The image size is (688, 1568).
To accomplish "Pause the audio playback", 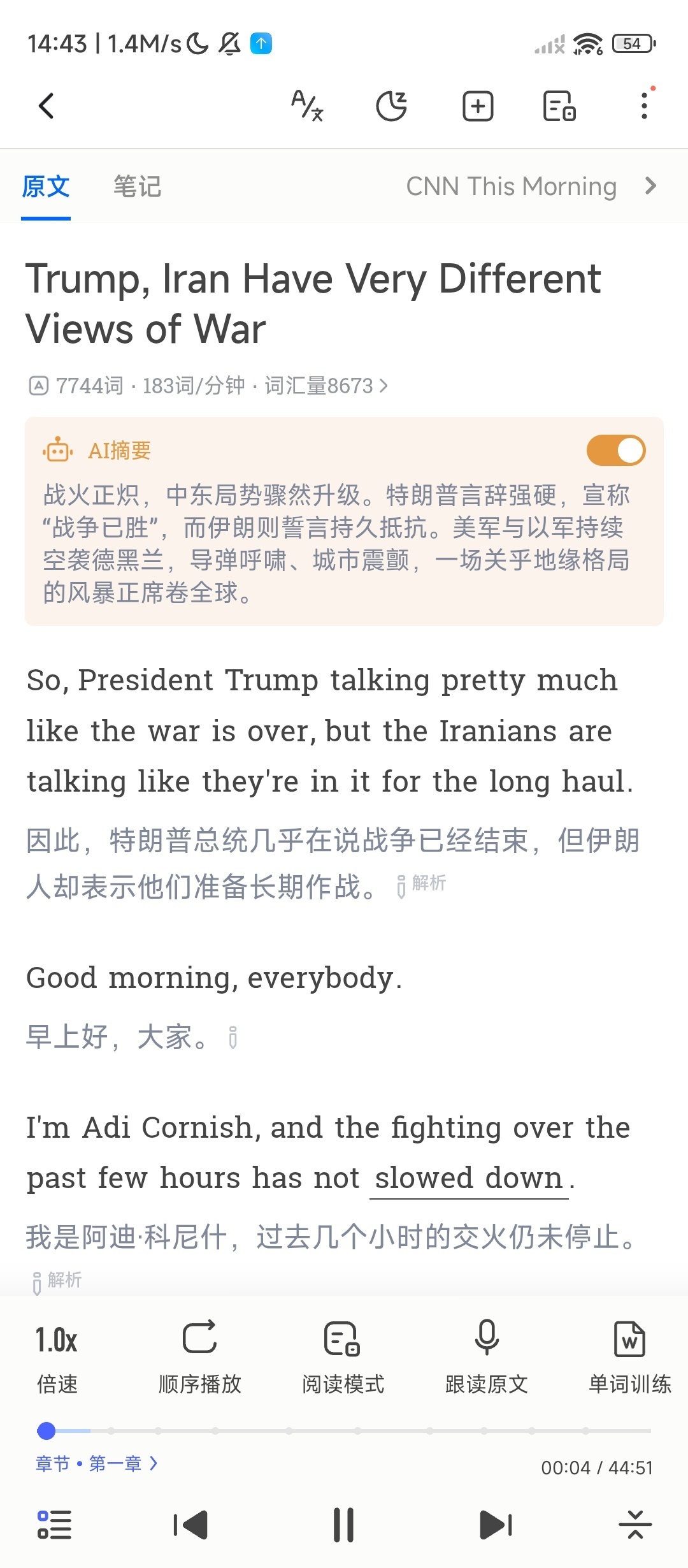I will 343,1525.
